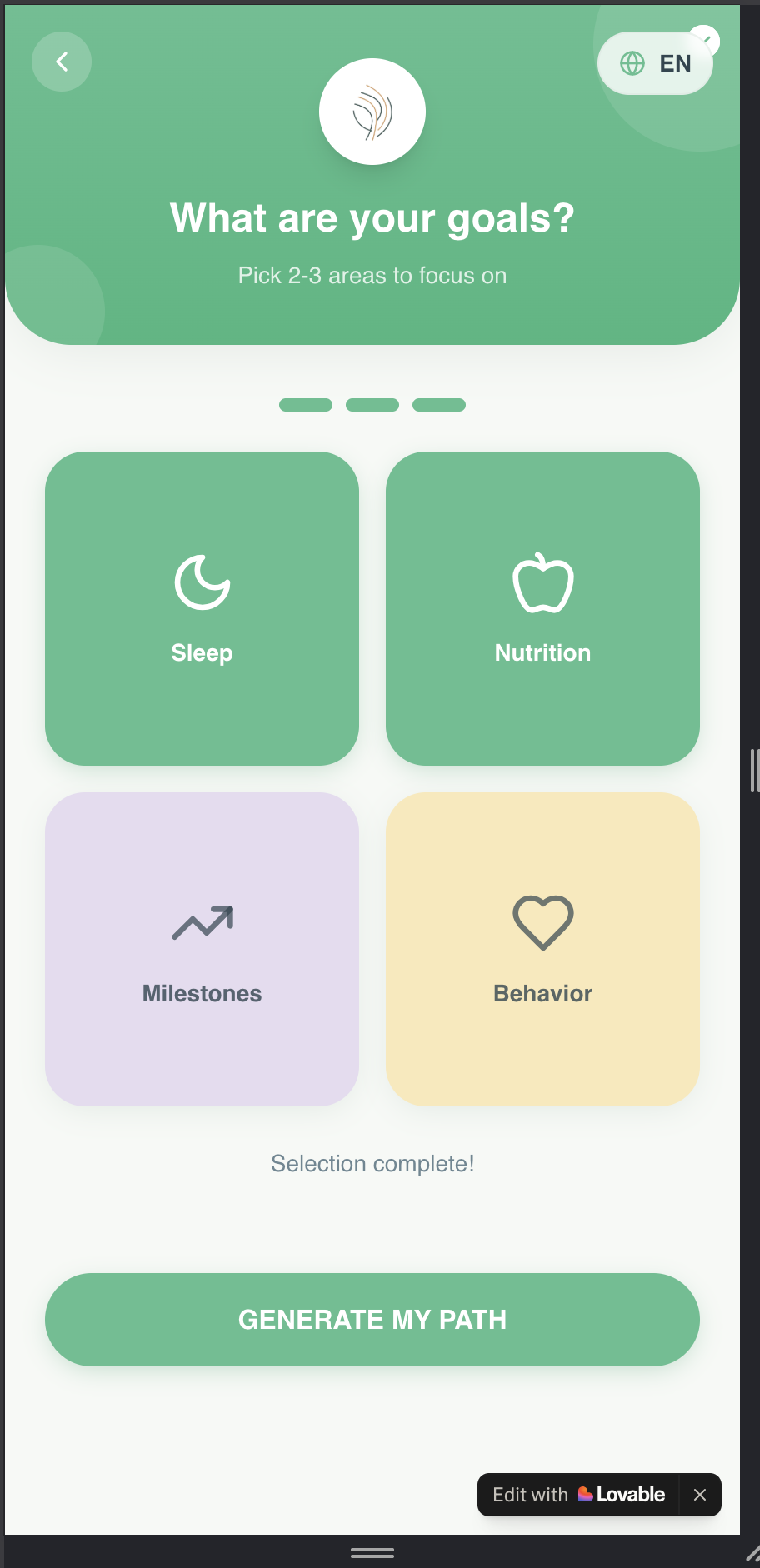
Task: Tap the globe icon in the language selector
Action: pyautogui.click(x=632, y=62)
